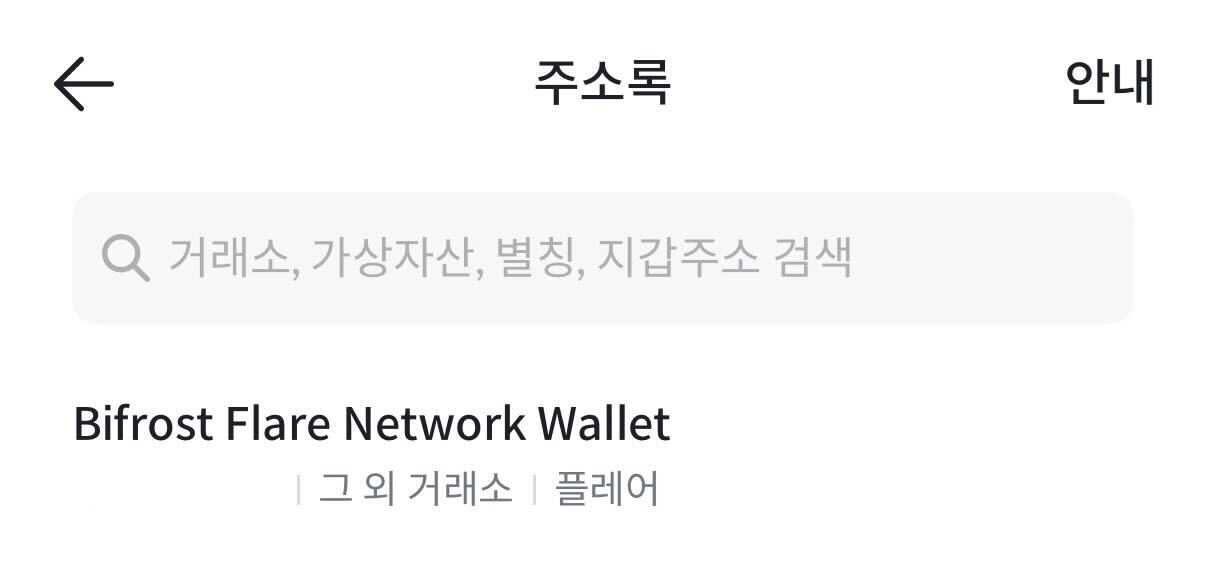This screenshot has width=1205, height=562.
Task: Tap the address search field
Action: (x=602, y=258)
